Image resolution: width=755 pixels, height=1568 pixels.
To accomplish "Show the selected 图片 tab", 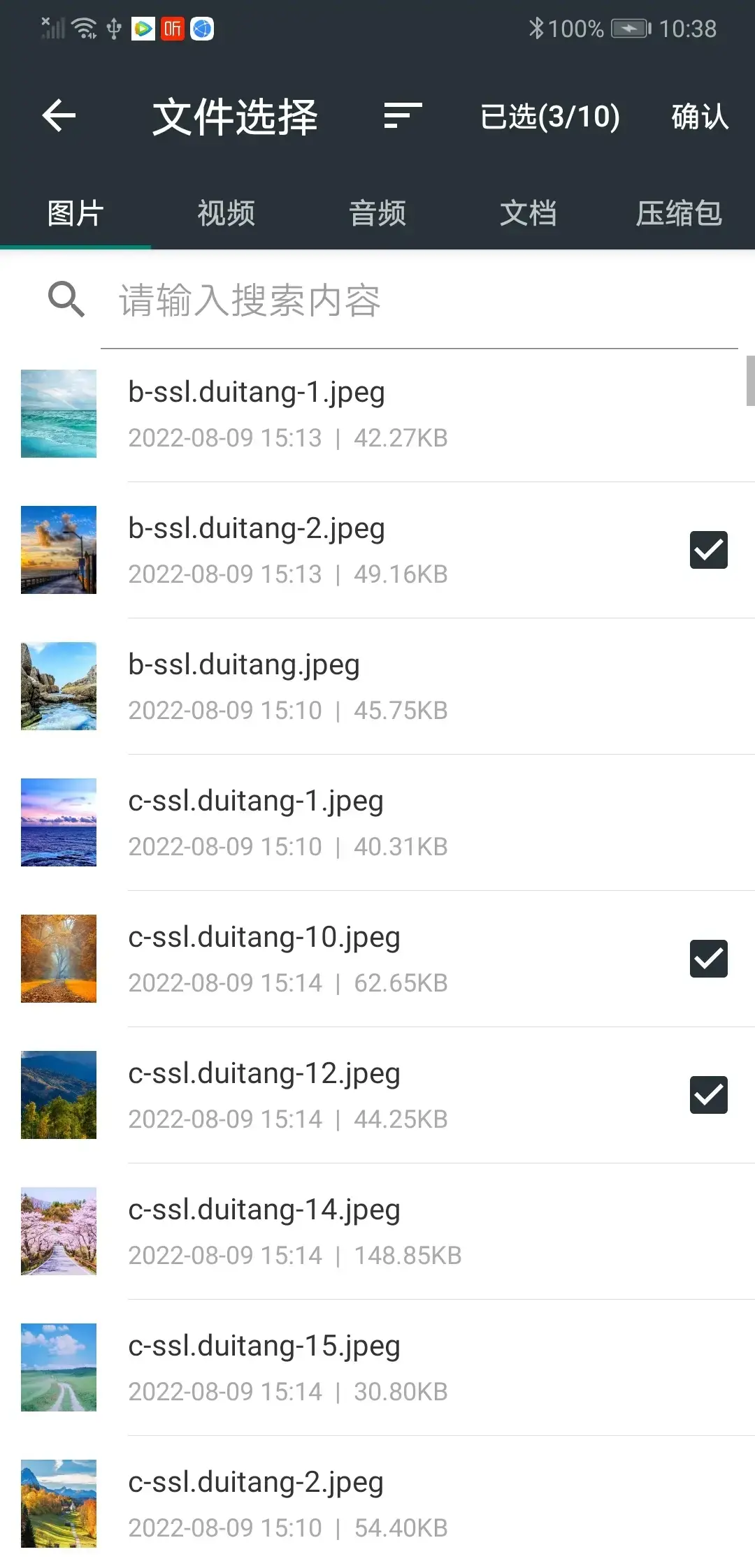I will coord(75,213).
